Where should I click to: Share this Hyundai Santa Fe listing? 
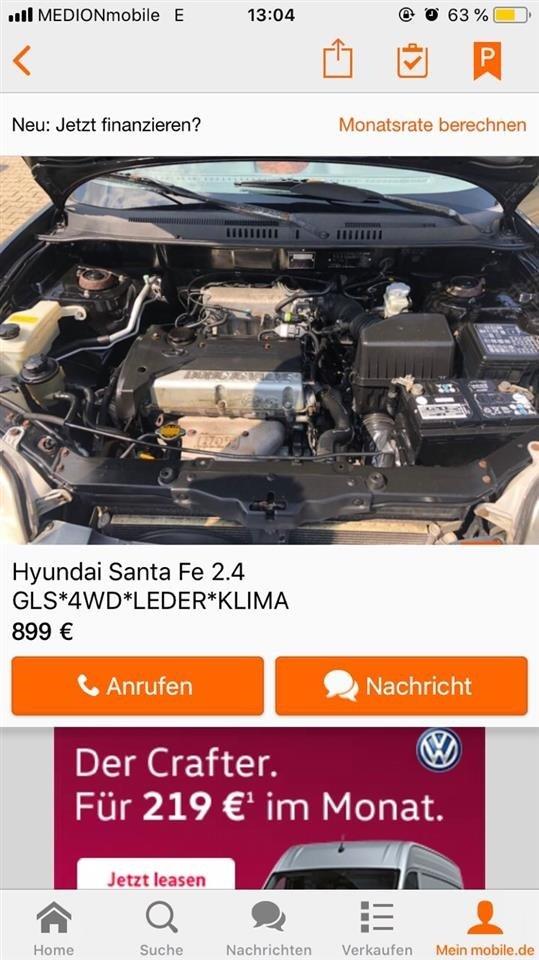pyautogui.click(x=337, y=59)
